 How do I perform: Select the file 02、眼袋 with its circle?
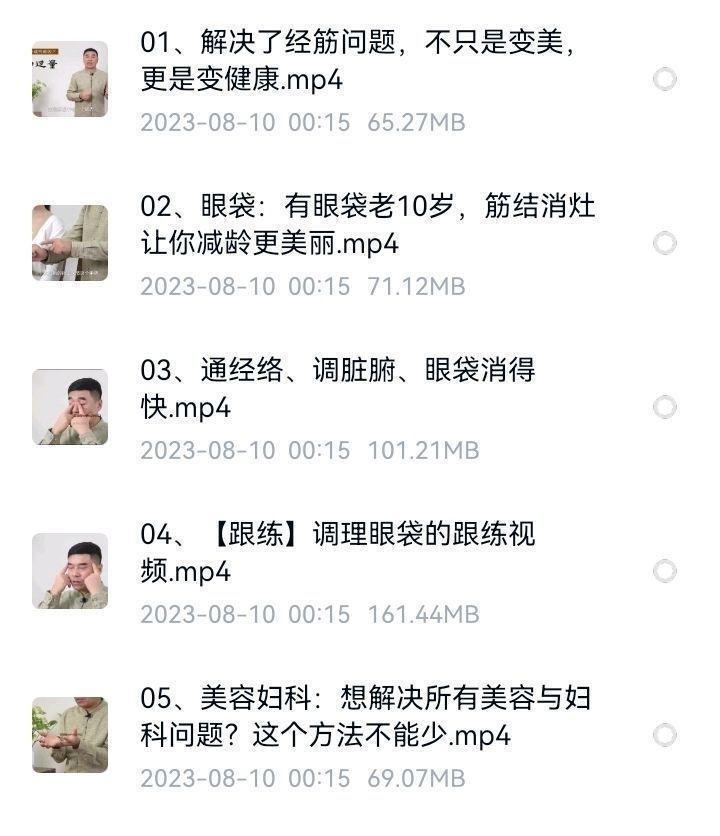pyautogui.click(x=665, y=243)
